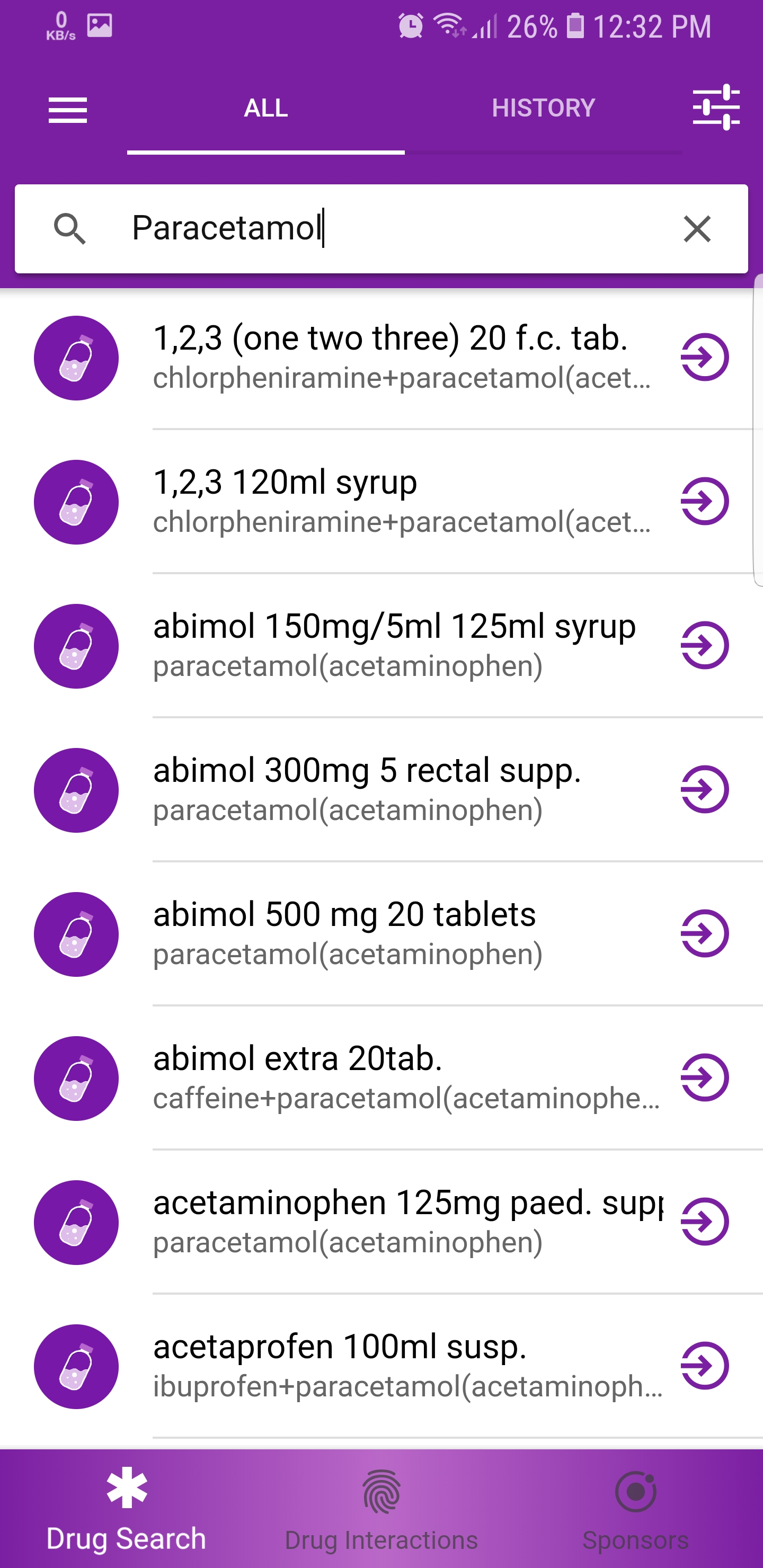Tap the arrow icon beside acetaprofen 100ml susp.
Viewport: 763px width, 1568px height.
coord(705,1365)
